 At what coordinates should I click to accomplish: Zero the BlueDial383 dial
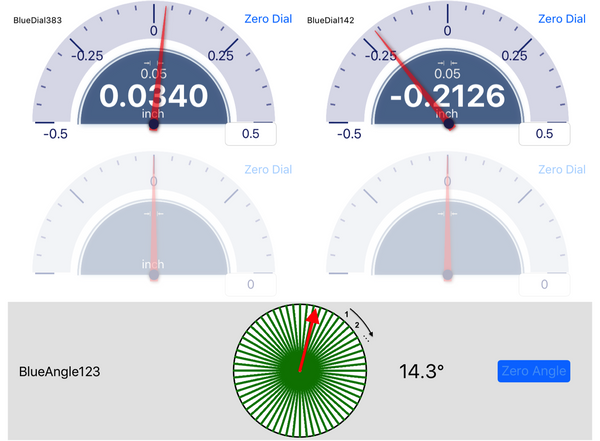268,19
